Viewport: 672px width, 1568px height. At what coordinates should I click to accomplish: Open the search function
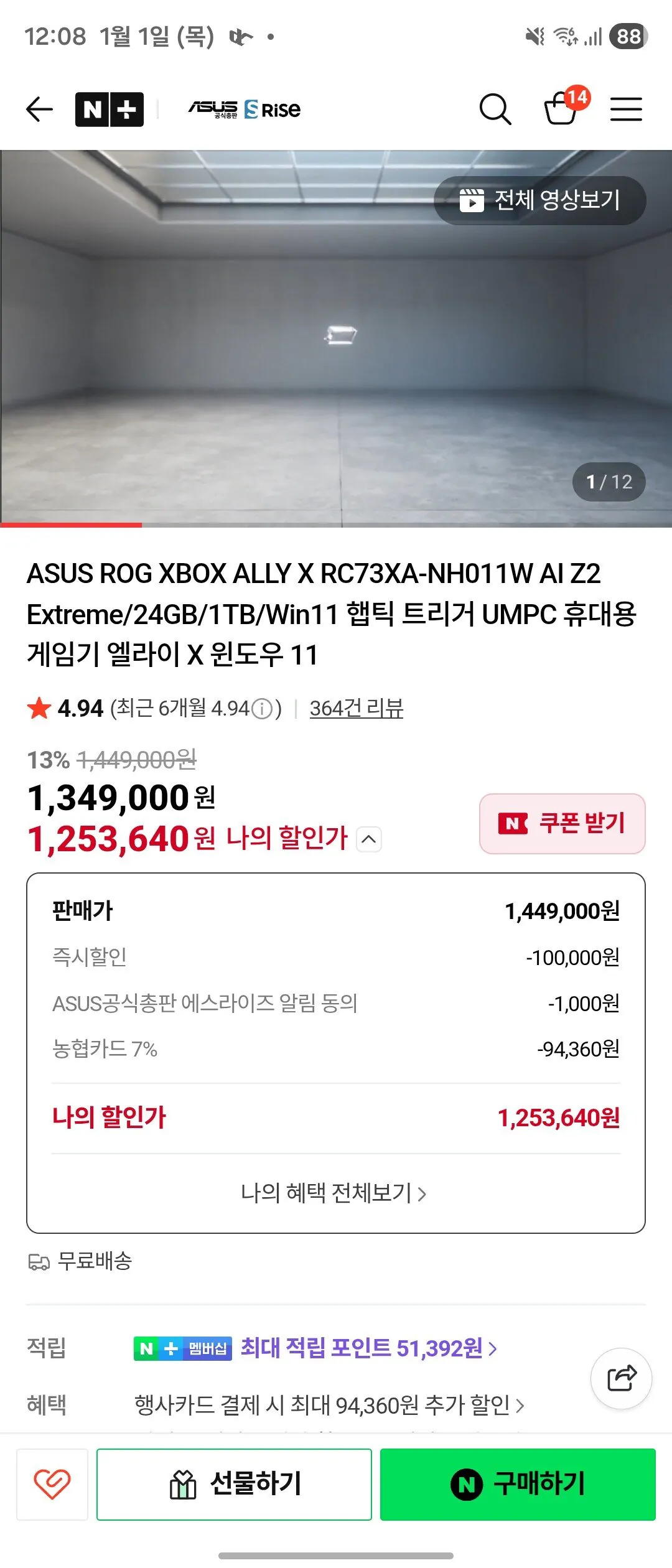(x=495, y=108)
